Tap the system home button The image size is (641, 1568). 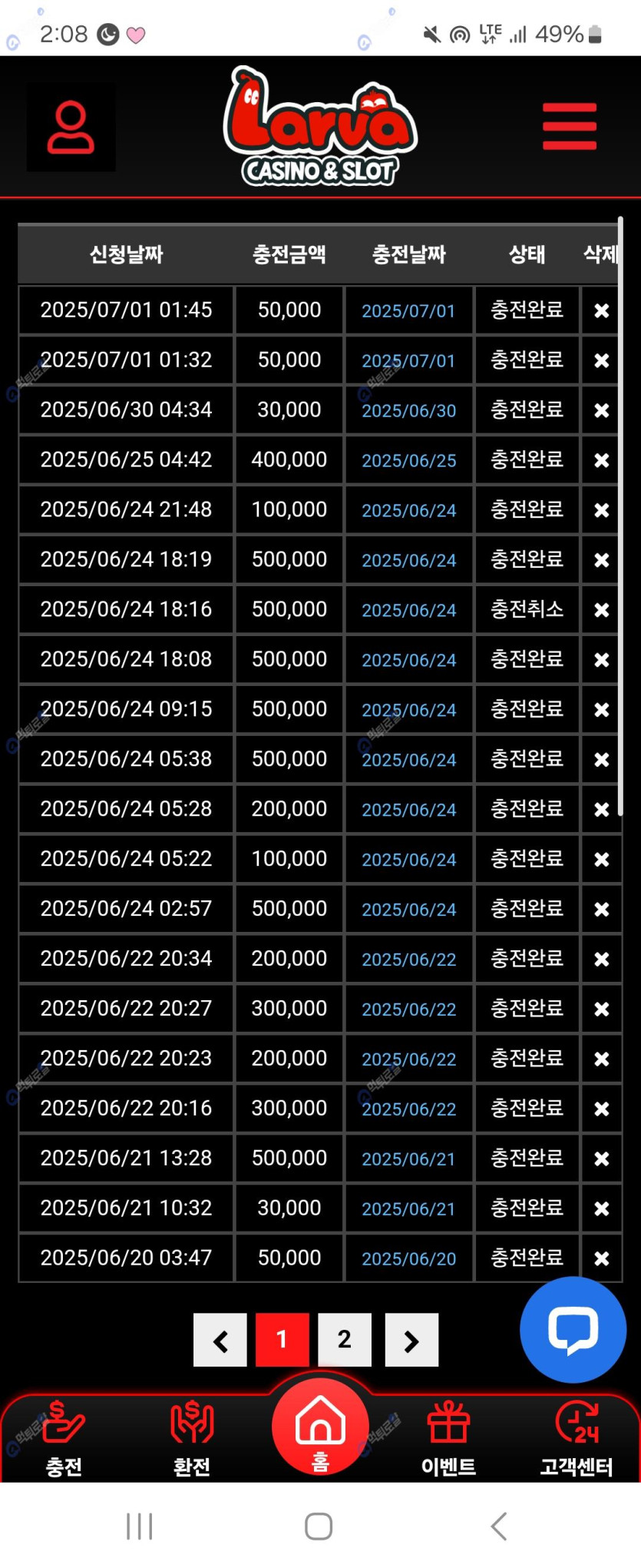[319, 1527]
